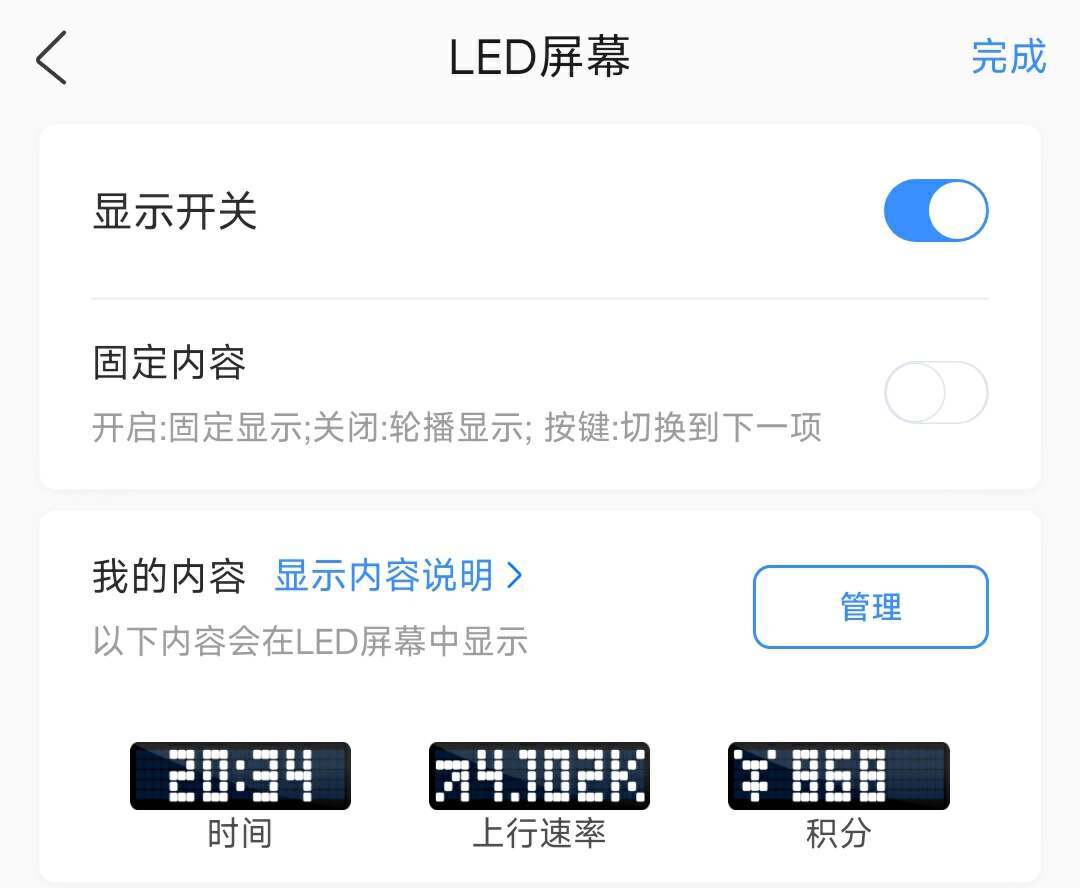Enable the 固定内容 switch
Screen dimensions: 1080x888
936,392
